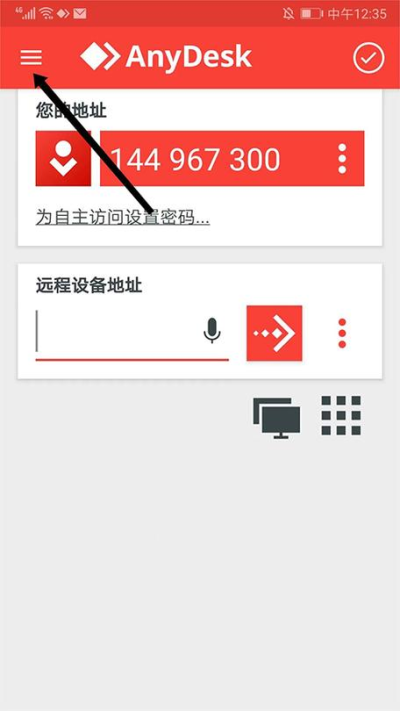Tap the red profile icon beside address
The width and height of the screenshot is (400, 711).
click(x=63, y=159)
